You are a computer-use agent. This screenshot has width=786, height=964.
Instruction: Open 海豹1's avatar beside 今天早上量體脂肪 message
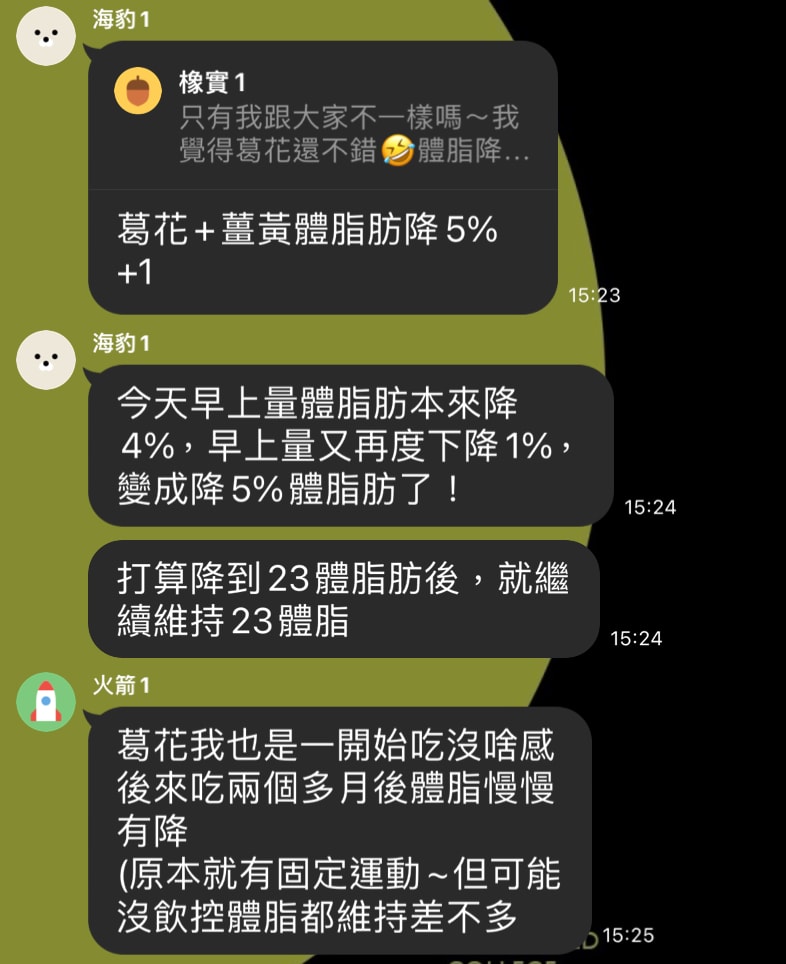click(x=46, y=360)
